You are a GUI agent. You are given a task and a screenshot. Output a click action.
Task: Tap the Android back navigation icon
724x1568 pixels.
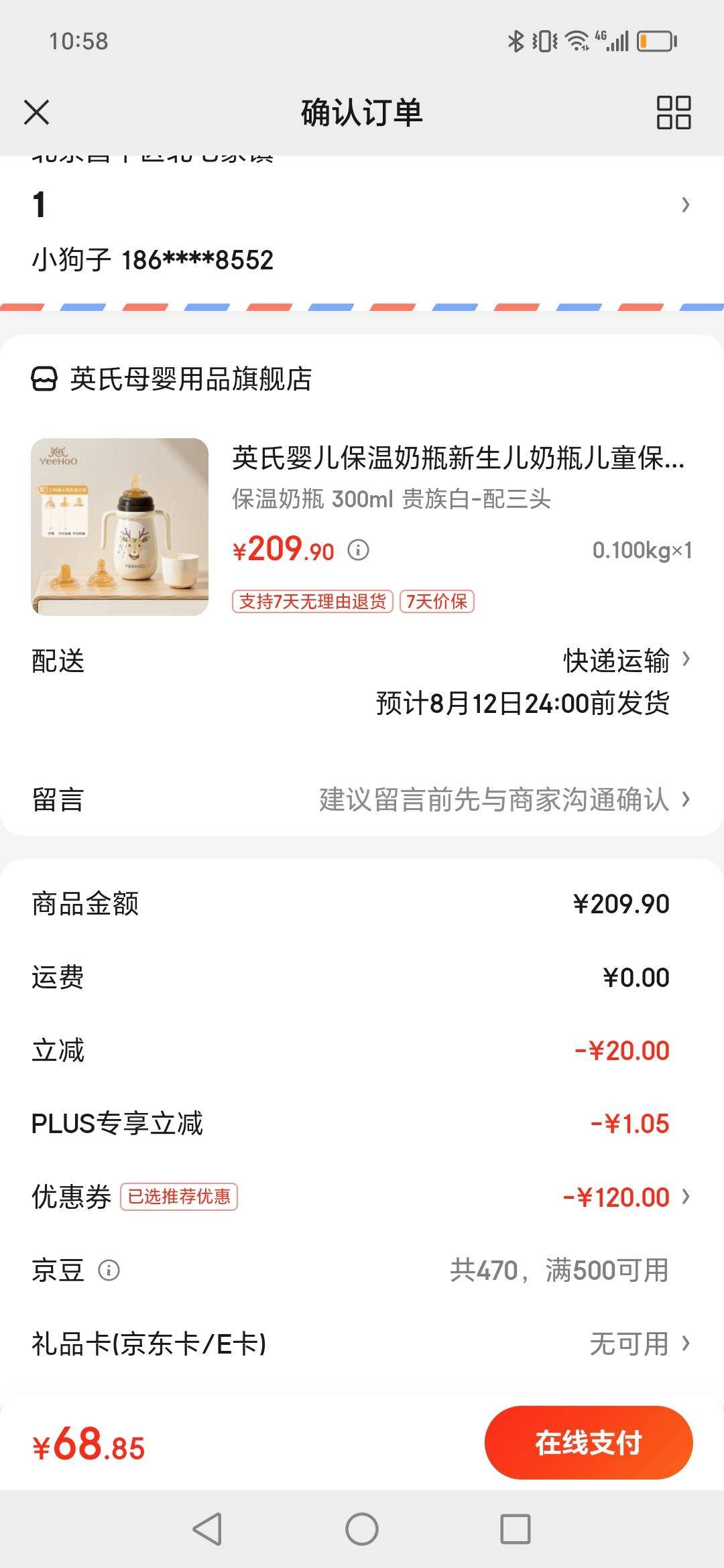208,1531
